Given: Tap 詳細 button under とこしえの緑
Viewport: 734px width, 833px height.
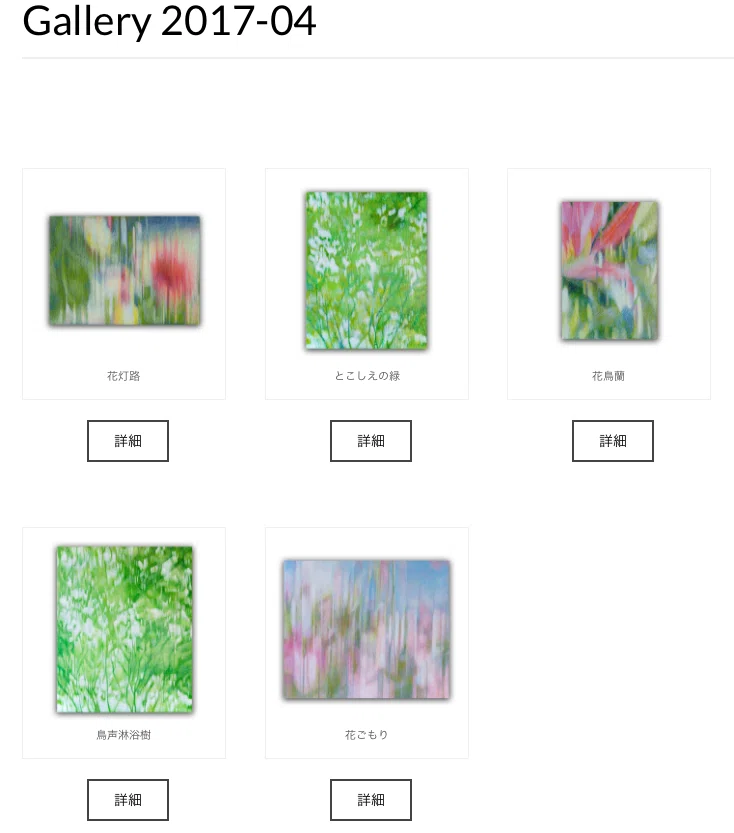Looking at the screenshot, I should point(371,441).
